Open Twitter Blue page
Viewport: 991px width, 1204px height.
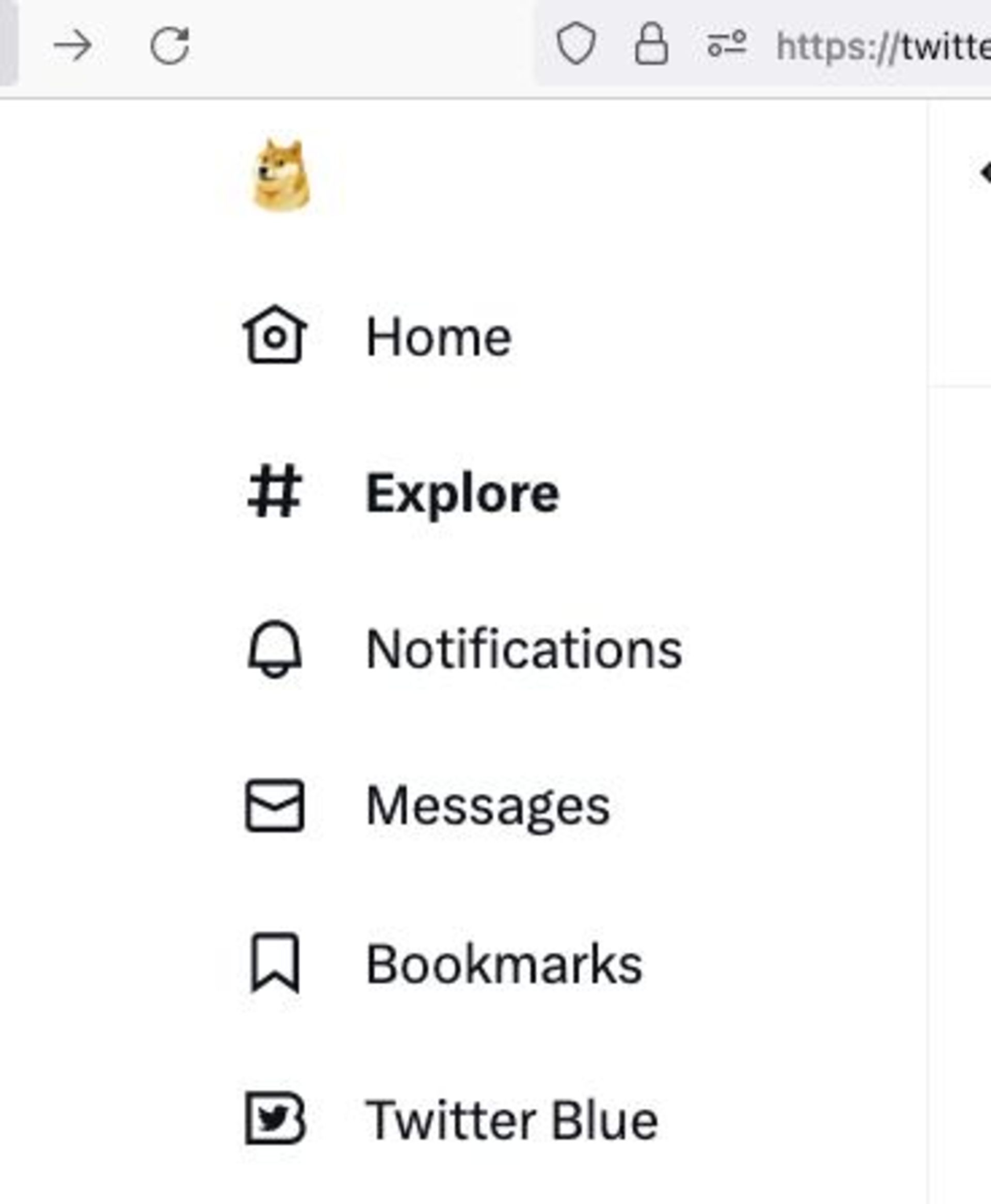click(452, 1120)
